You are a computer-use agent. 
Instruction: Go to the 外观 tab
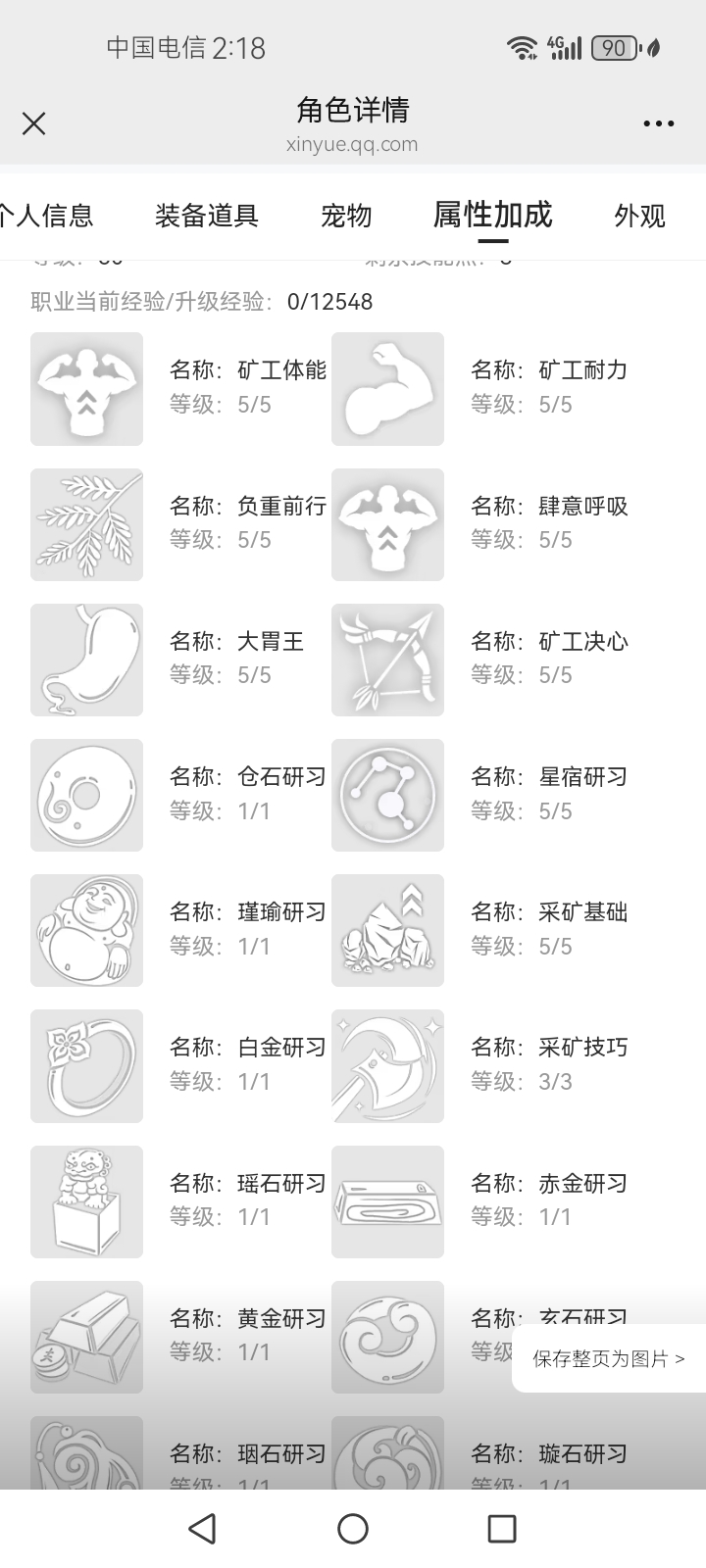tap(639, 216)
